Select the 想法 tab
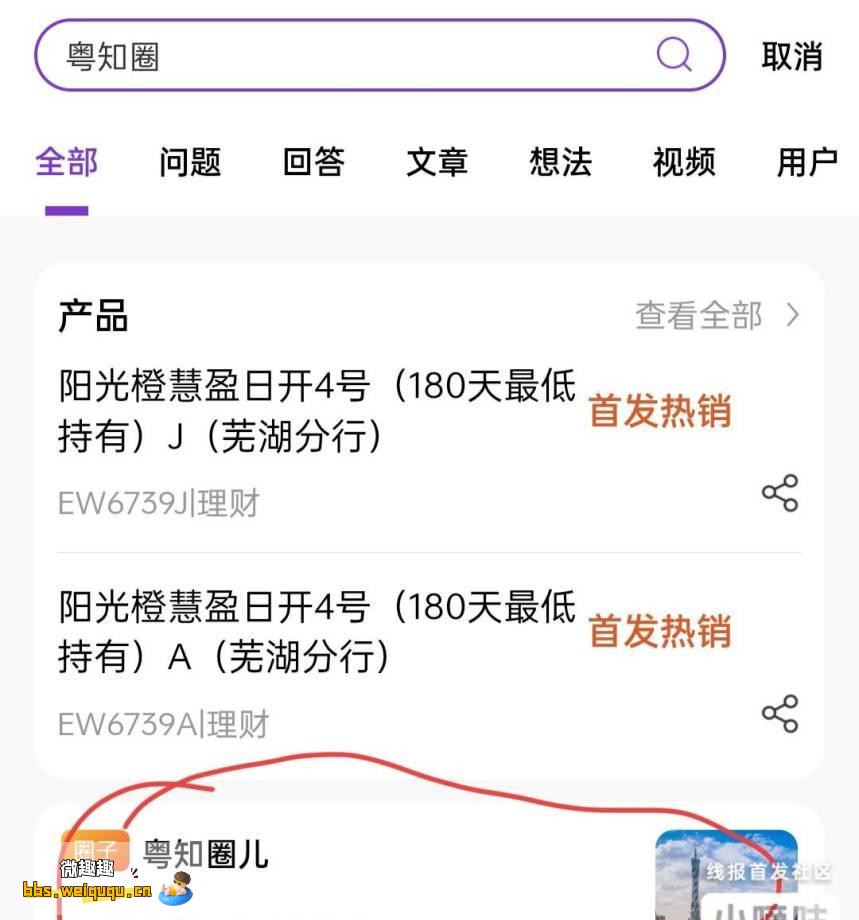Image resolution: width=859 pixels, height=920 pixels. [561, 162]
